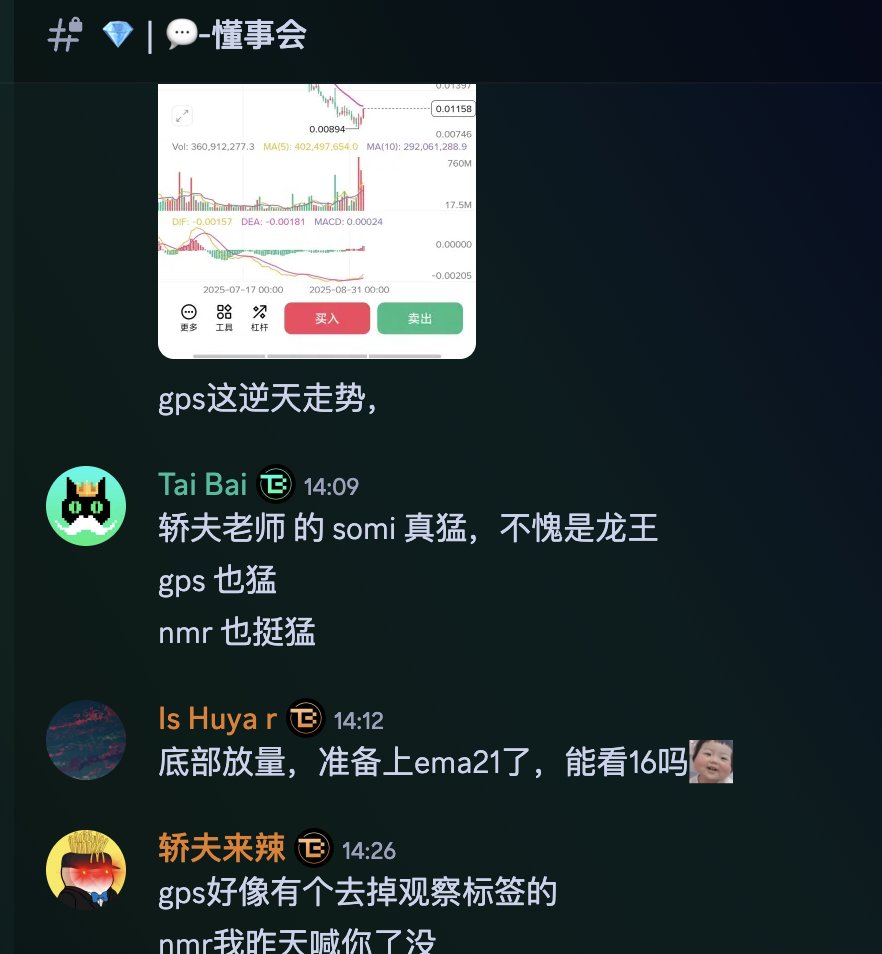Screen dimensions: 882x954
Task: Tap the baby emoji in Is Huya r's message
Action: pos(711,762)
